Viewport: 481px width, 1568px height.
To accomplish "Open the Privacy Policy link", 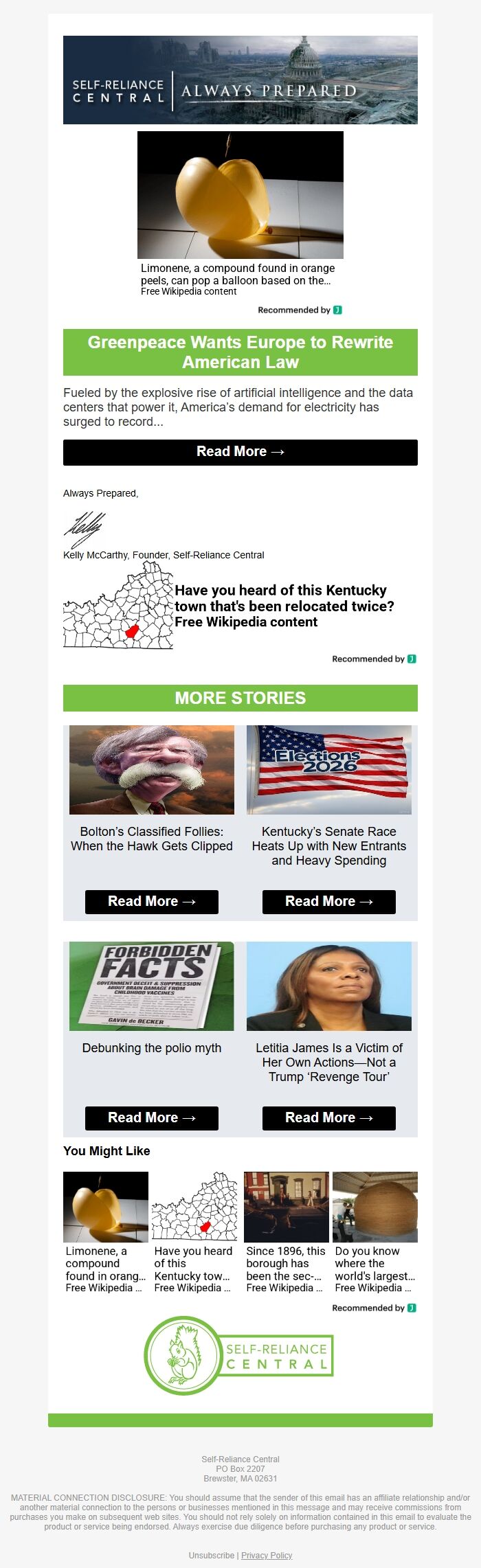I will (x=267, y=1555).
